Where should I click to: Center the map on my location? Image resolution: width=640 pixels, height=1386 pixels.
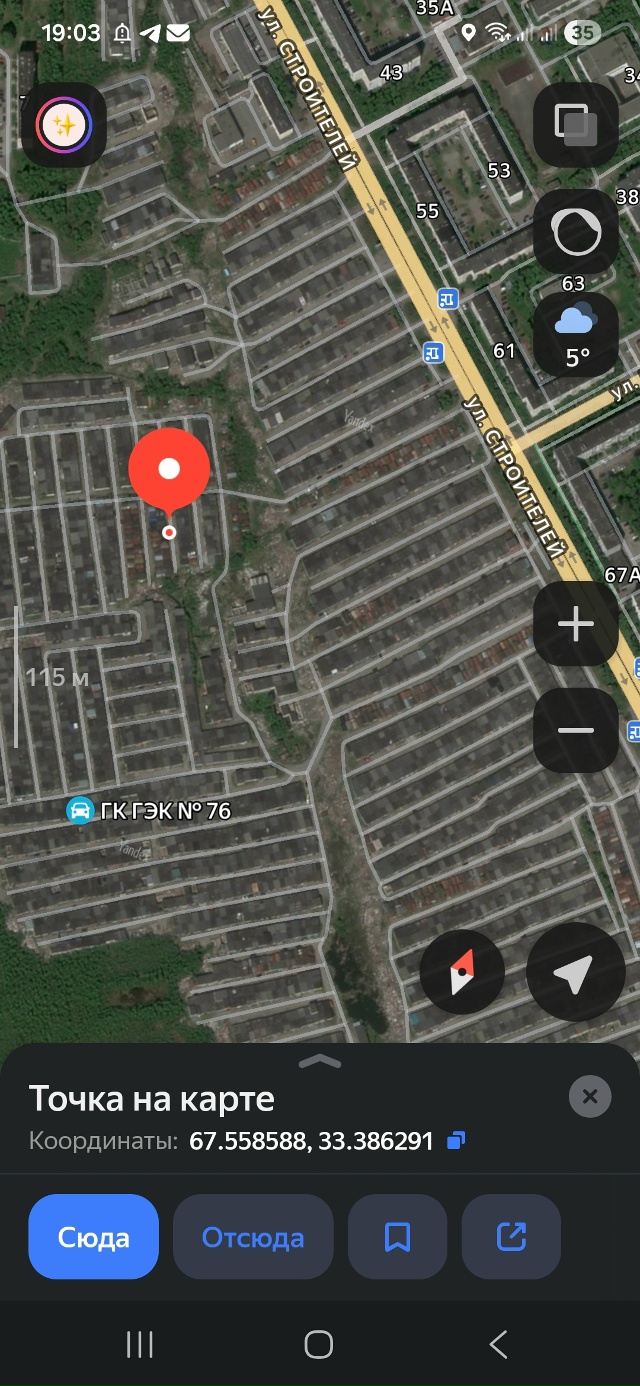click(x=575, y=972)
